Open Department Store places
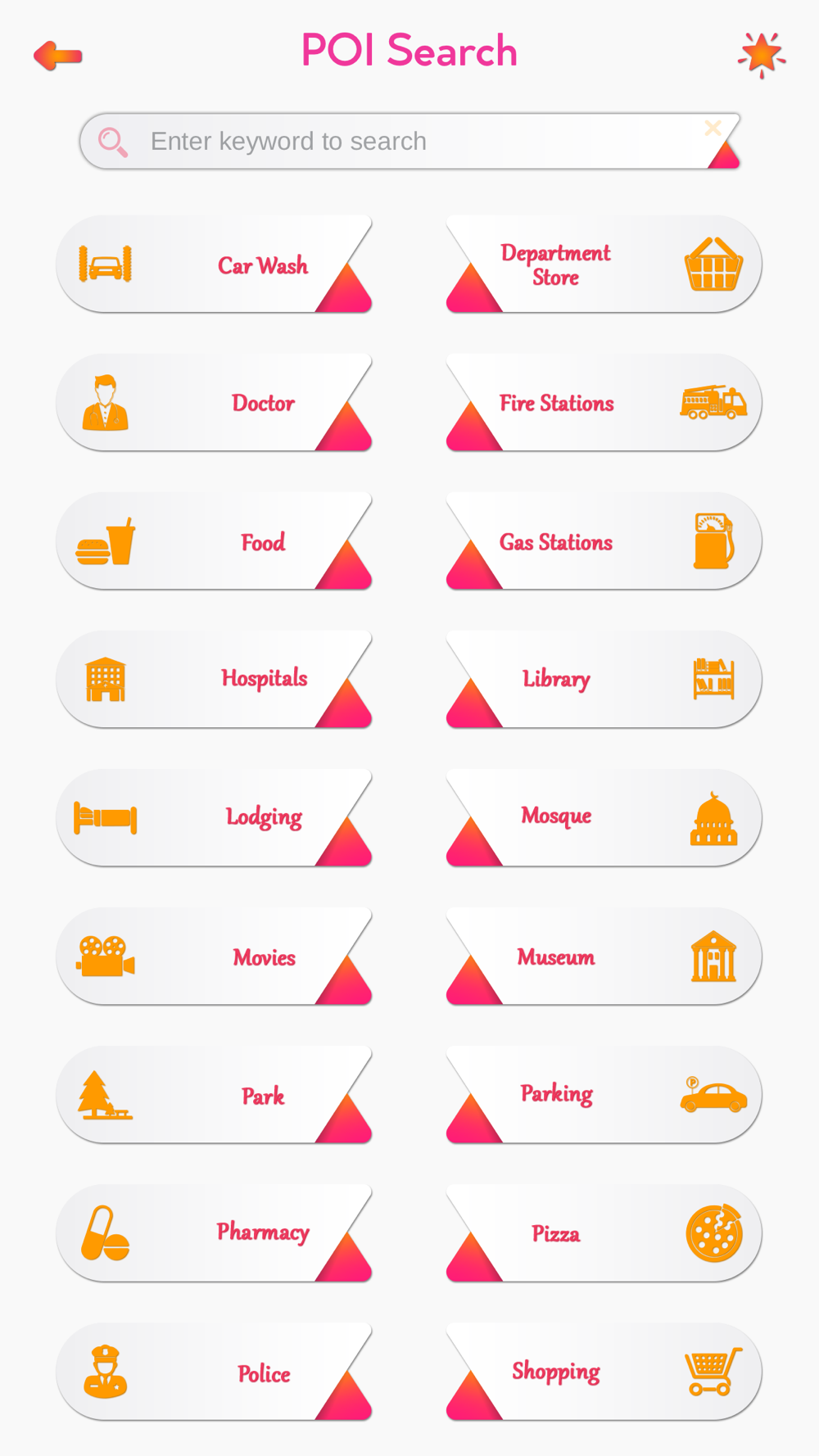The height and width of the screenshot is (1456, 819). click(603, 265)
